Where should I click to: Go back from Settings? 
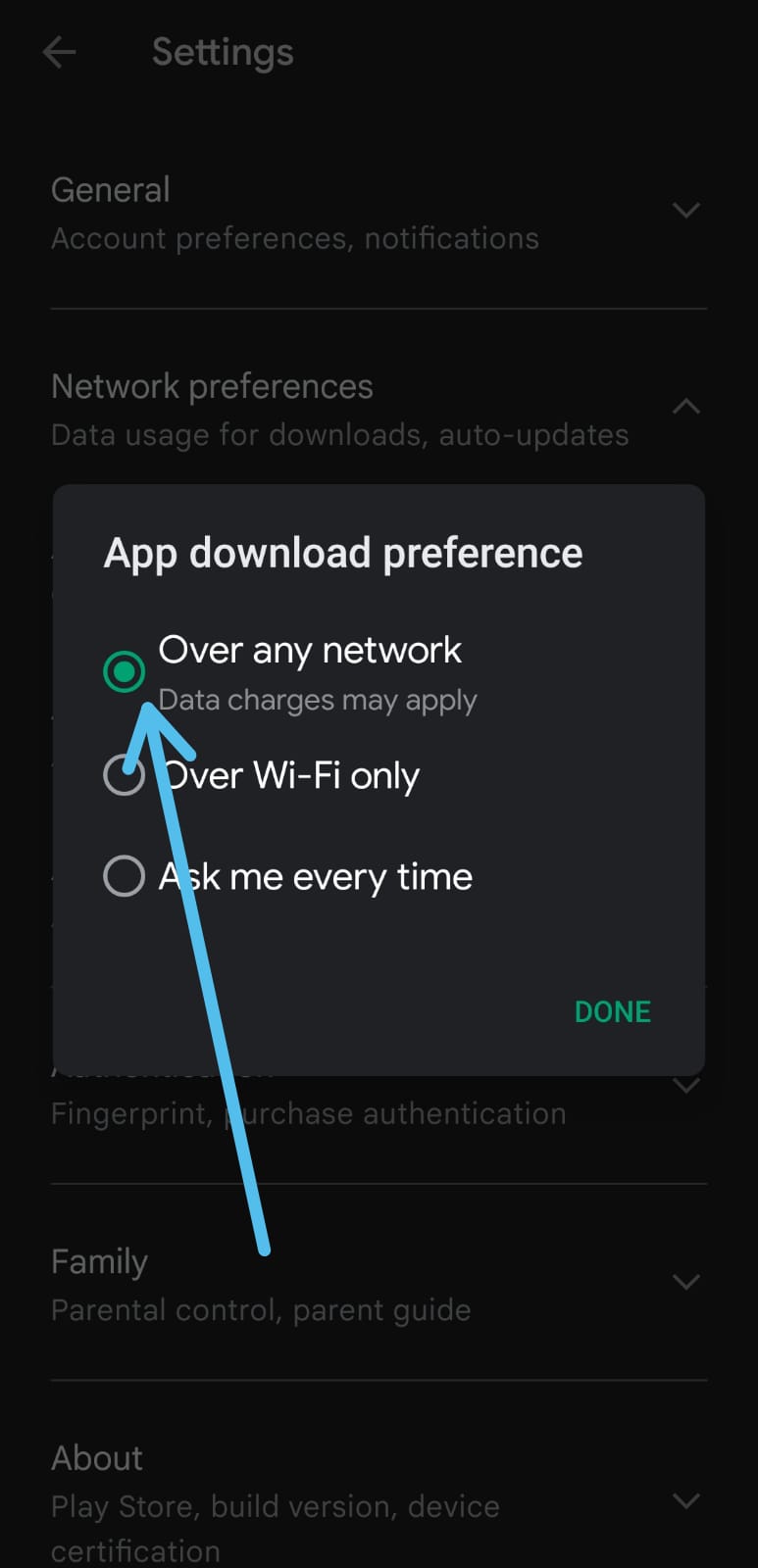click(x=60, y=52)
